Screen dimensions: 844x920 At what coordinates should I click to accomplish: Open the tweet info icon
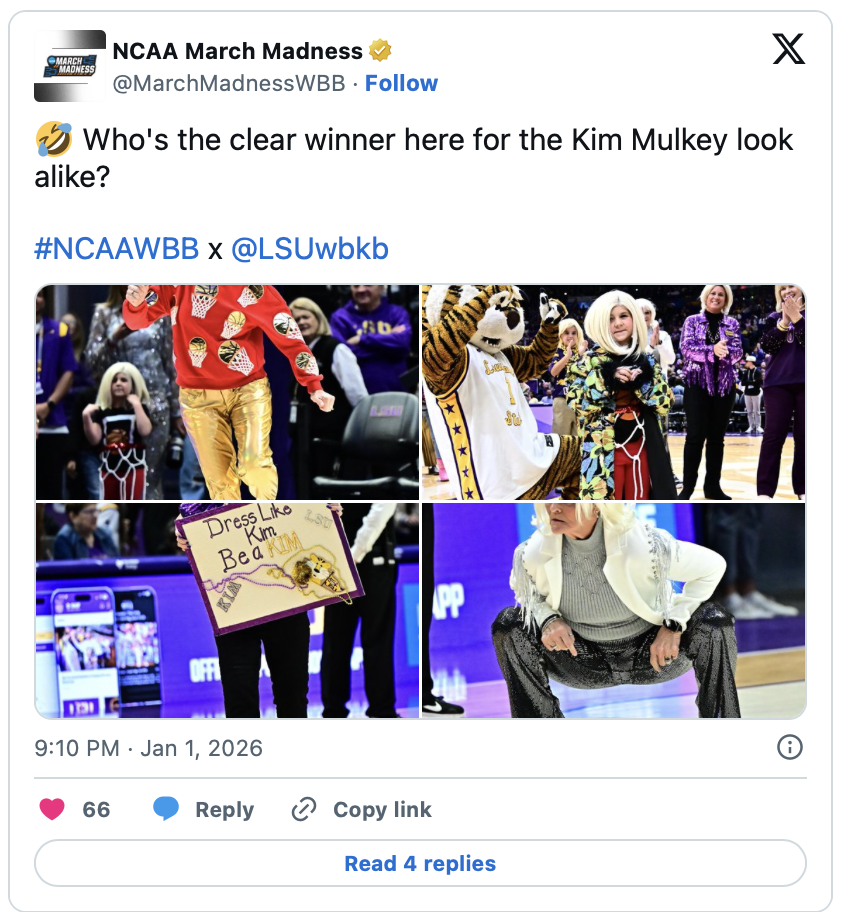pyautogui.click(x=790, y=748)
